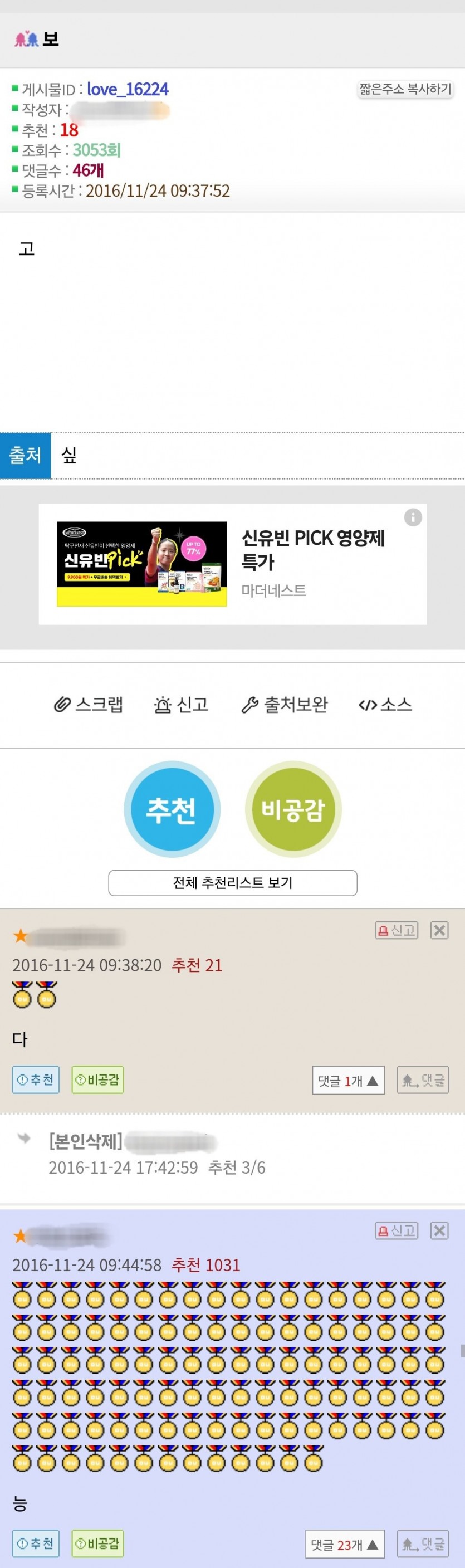Recommend the post with the blue 추천 button
Screen dimensions: 465x1568
[172, 809]
